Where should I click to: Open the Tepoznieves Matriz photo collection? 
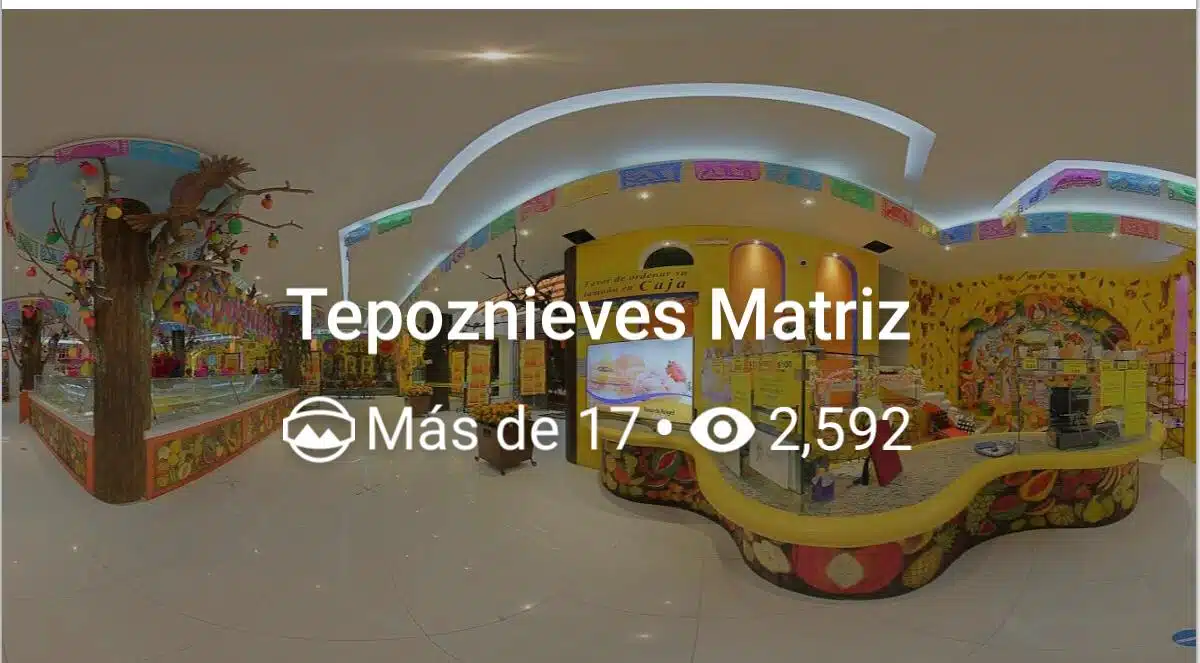(x=598, y=316)
